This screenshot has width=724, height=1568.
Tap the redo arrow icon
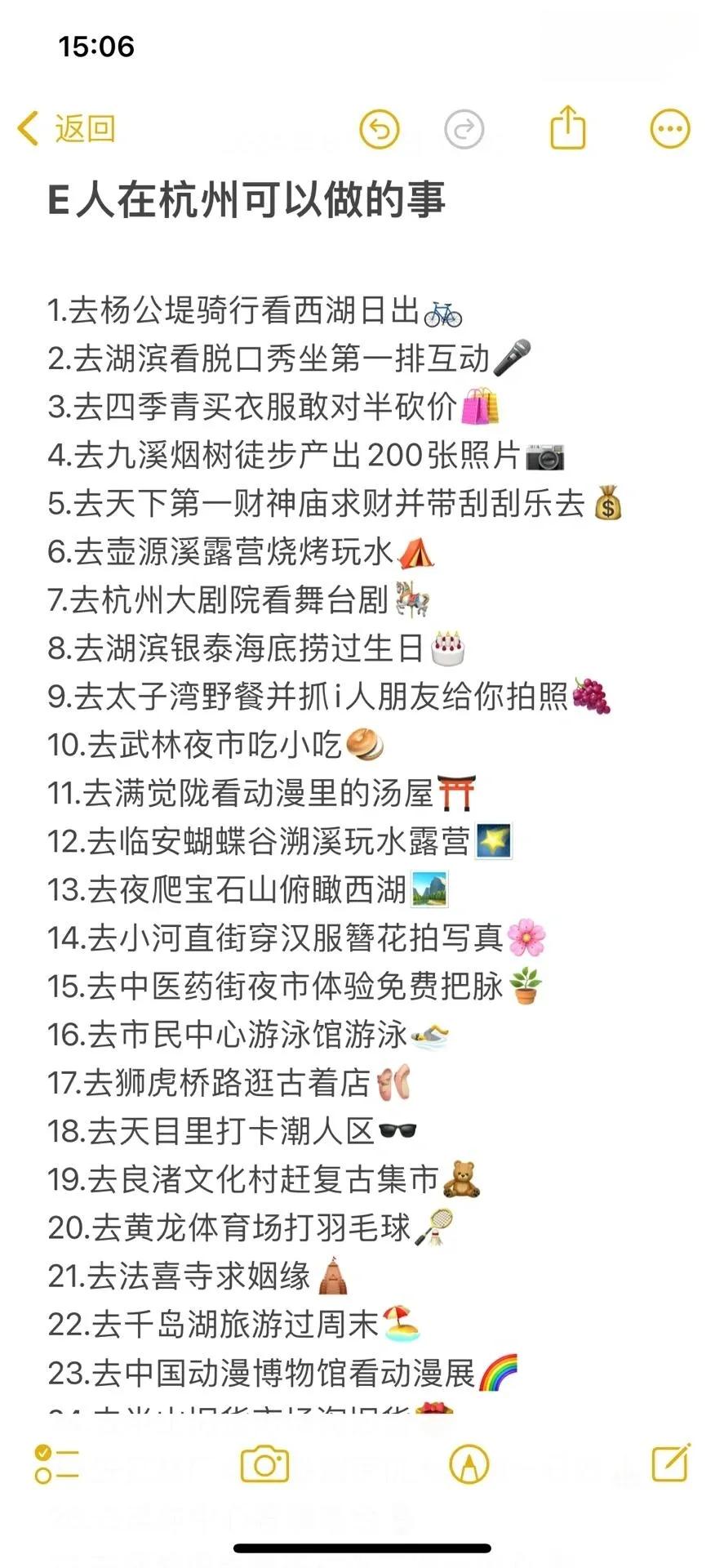coord(464,129)
